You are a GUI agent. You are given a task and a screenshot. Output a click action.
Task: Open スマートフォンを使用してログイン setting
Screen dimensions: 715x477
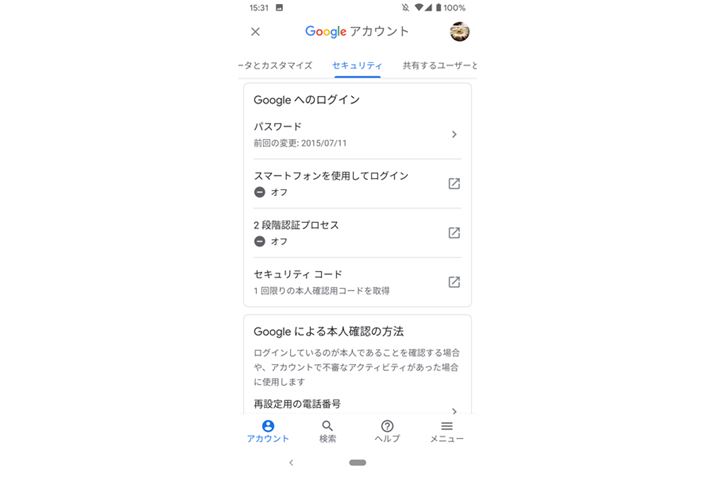point(357,183)
